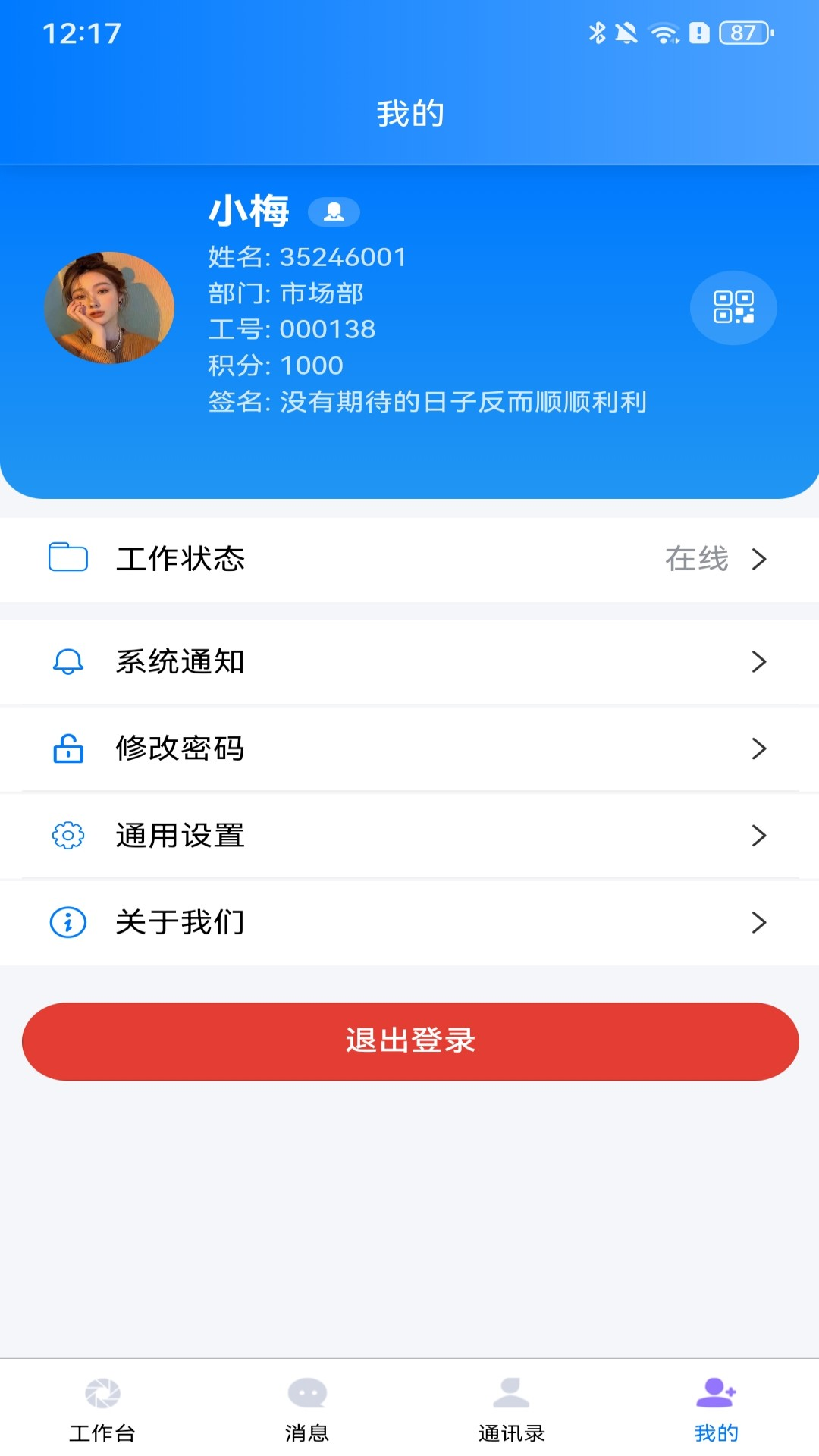Tap the info icon beside 关于我们
The height and width of the screenshot is (1456, 819).
(67, 923)
